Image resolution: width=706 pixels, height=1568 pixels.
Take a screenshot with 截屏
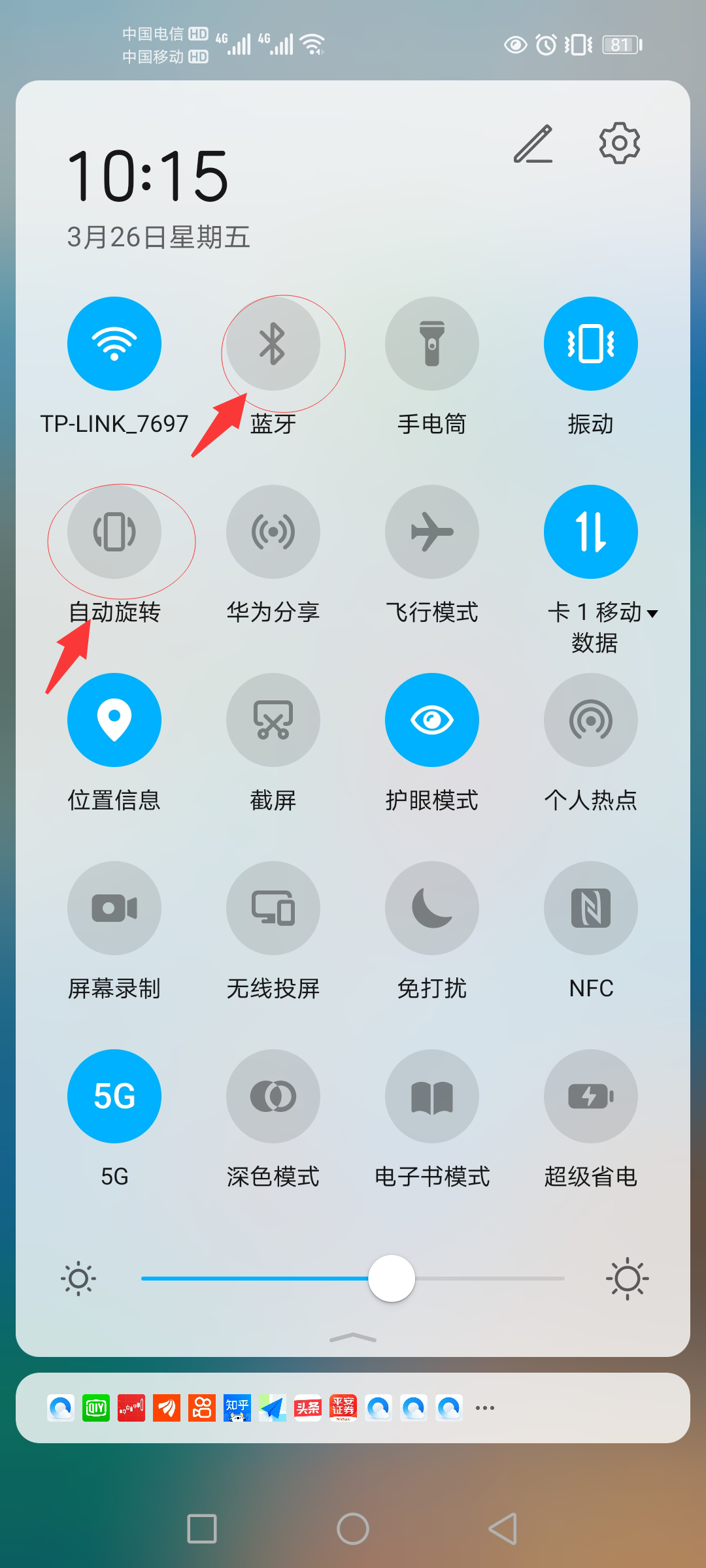coord(273,720)
